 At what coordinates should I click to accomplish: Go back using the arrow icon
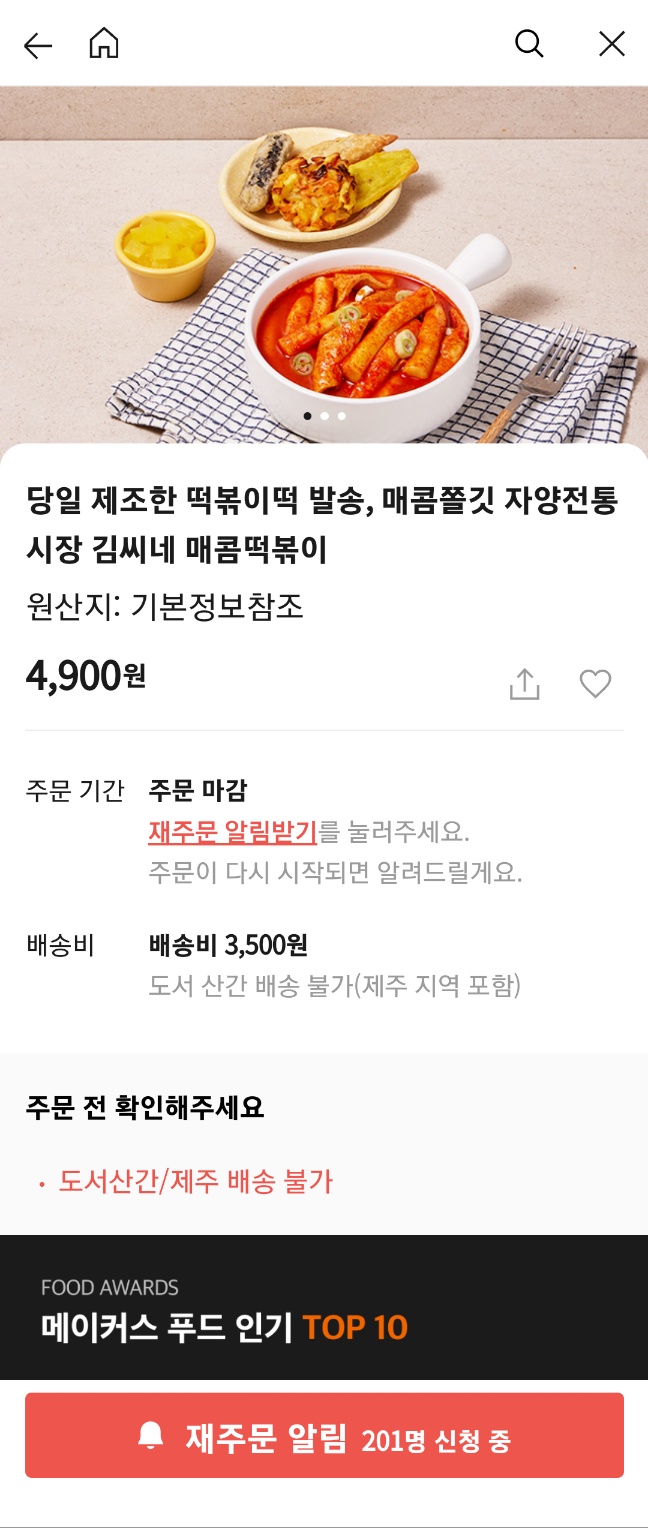[38, 45]
